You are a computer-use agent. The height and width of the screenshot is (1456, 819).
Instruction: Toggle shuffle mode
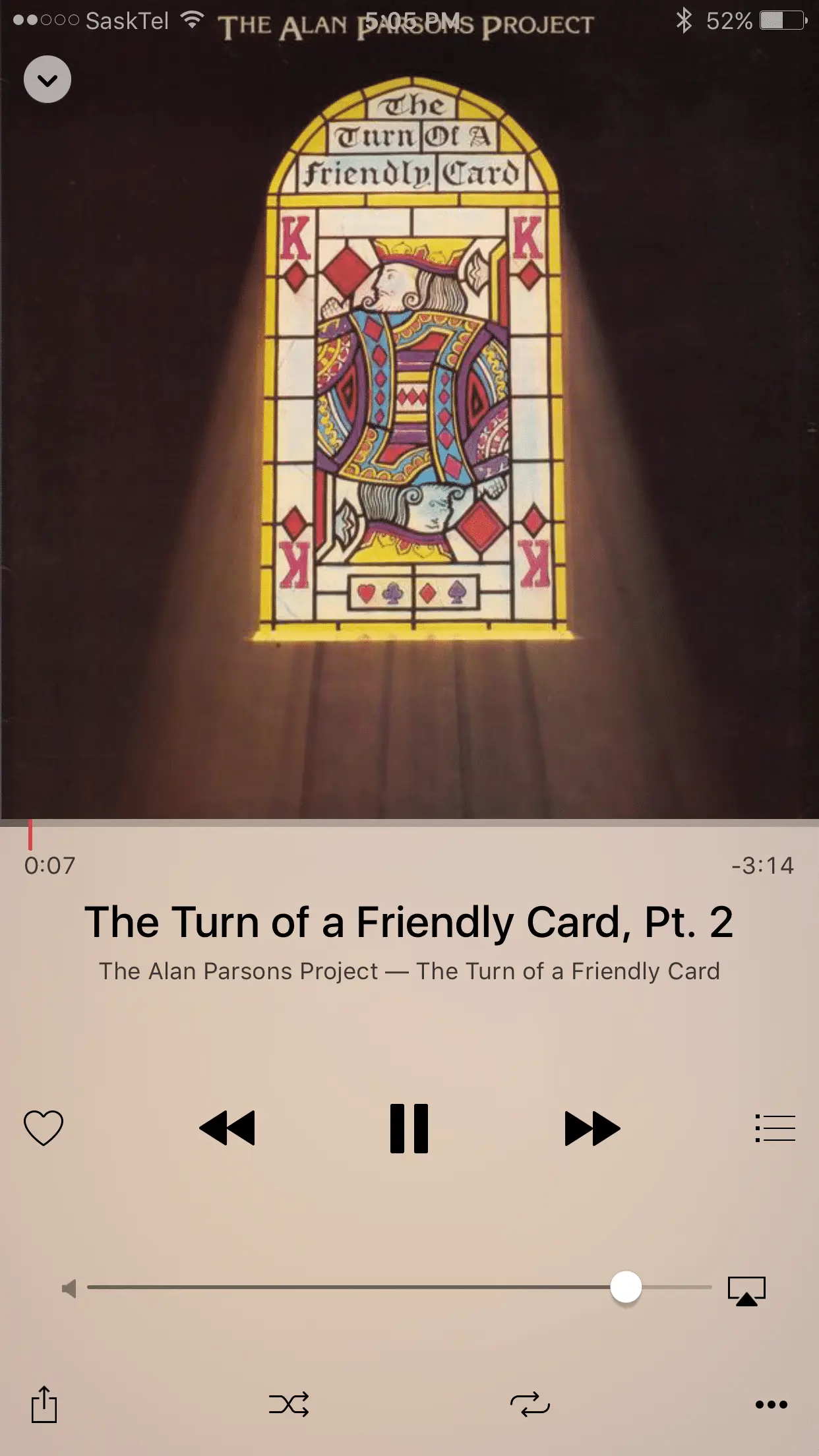pyautogui.click(x=289, y=1404)
